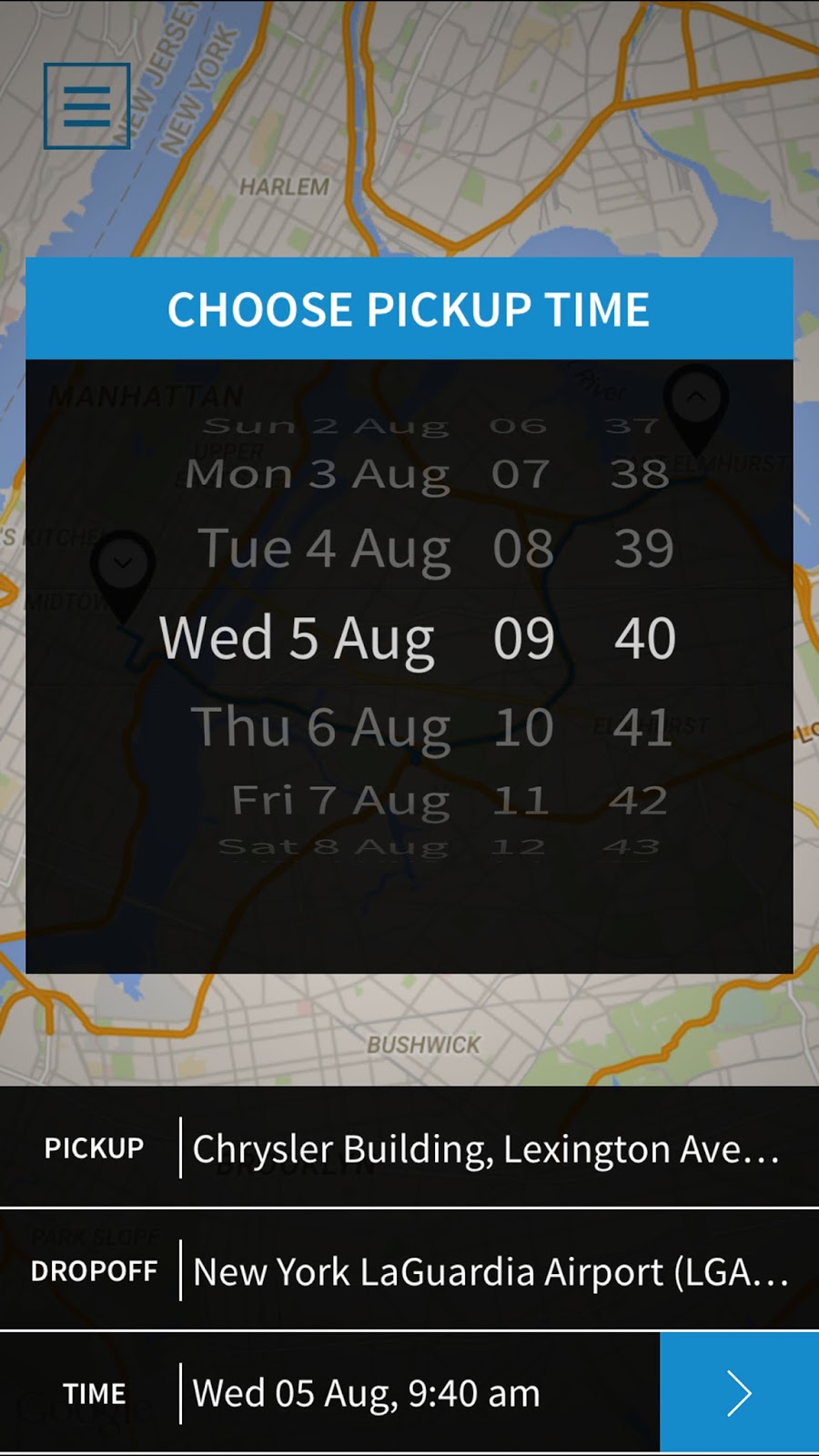Select Mon 3 Aug in date picker
Viewport: 819px width, 1456px height.
pyautogui.click(x=318, y=474)
